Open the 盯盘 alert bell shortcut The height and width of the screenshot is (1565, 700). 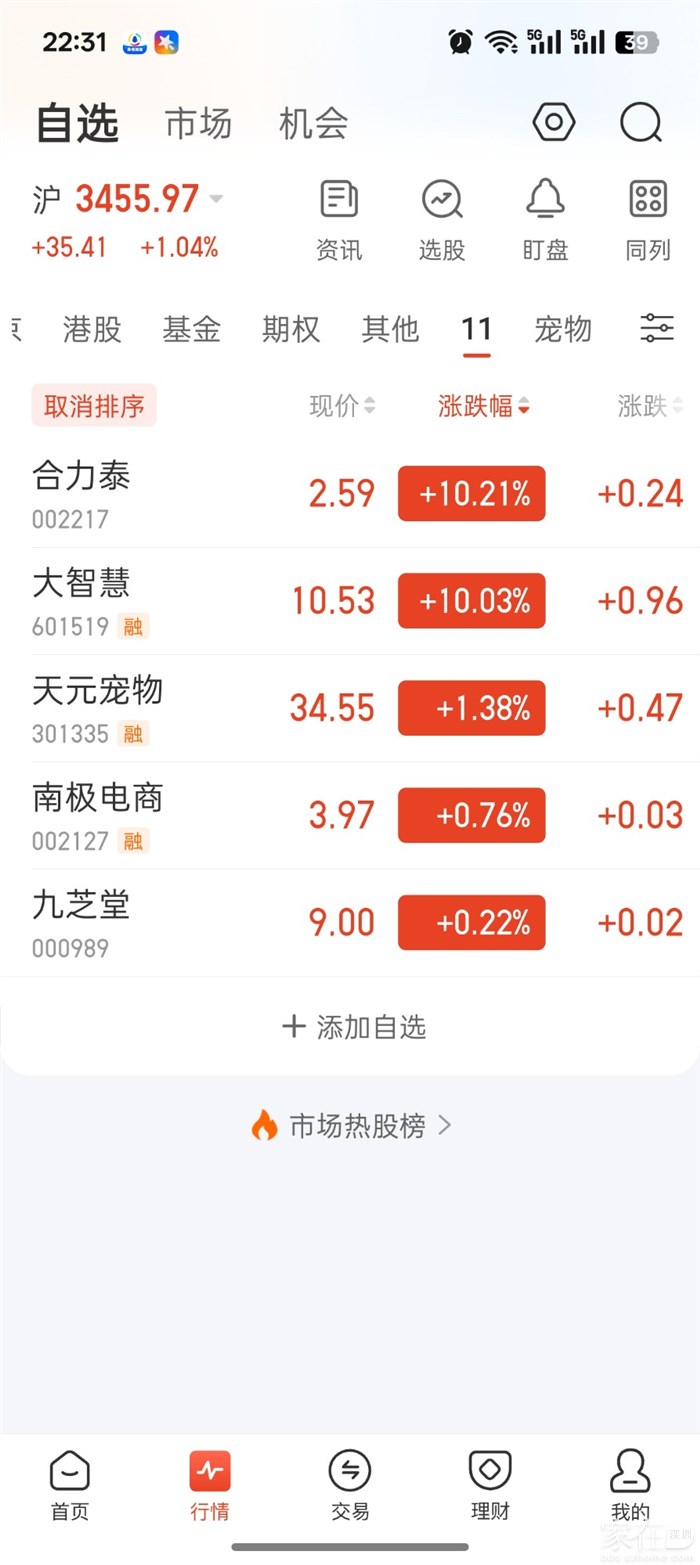[545, 220]
